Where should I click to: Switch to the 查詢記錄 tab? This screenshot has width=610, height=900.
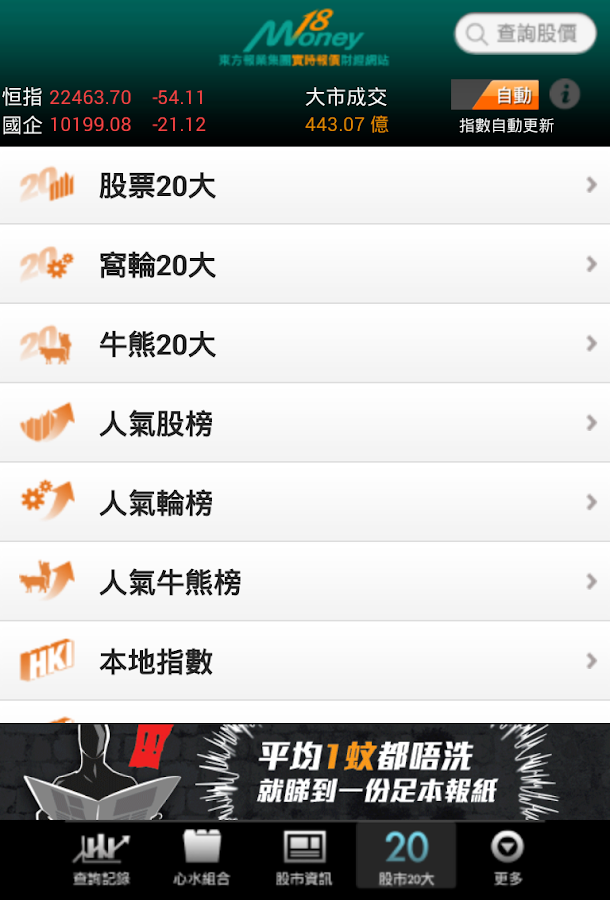pyautogui.click(x=101, y=860)
